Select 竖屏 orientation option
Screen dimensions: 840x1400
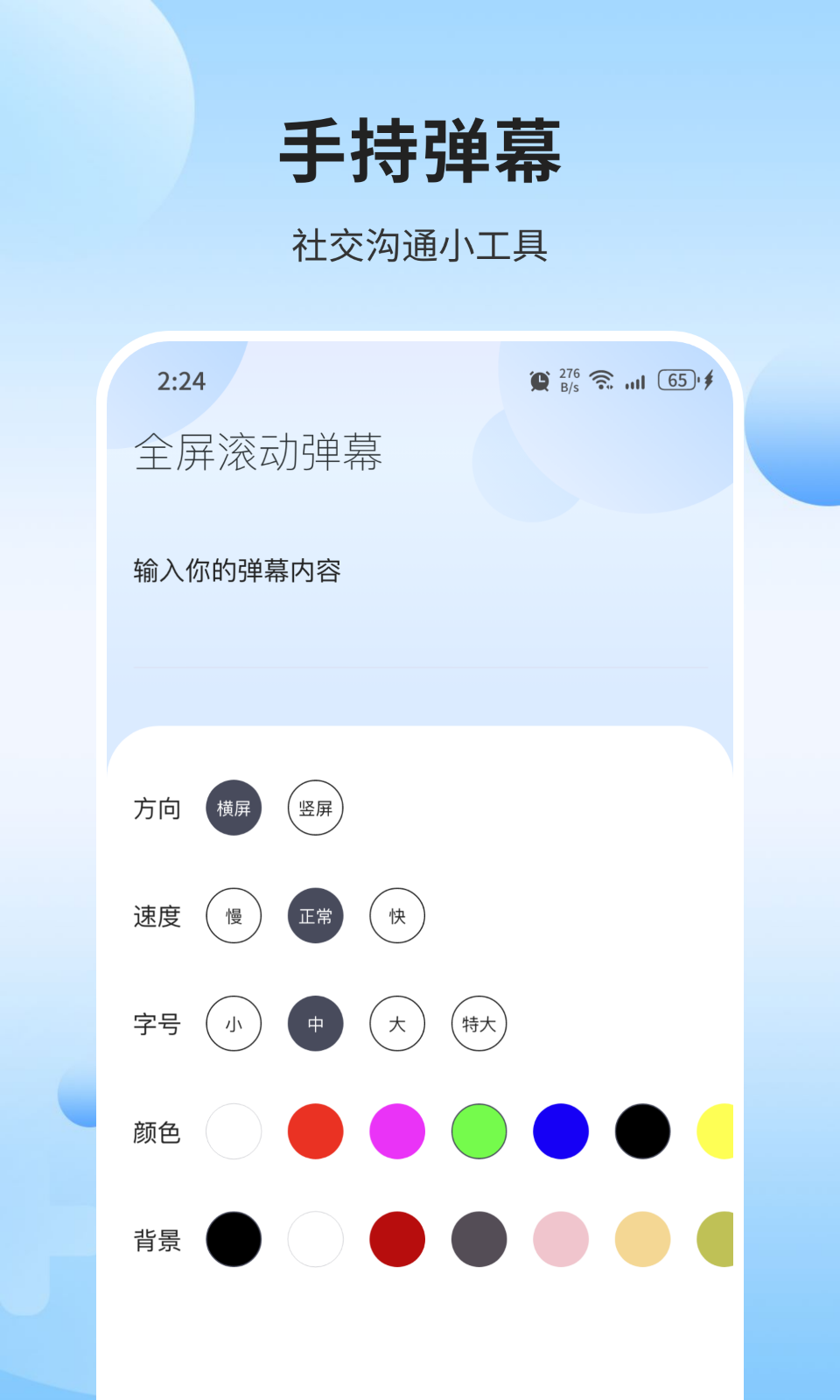315,808
